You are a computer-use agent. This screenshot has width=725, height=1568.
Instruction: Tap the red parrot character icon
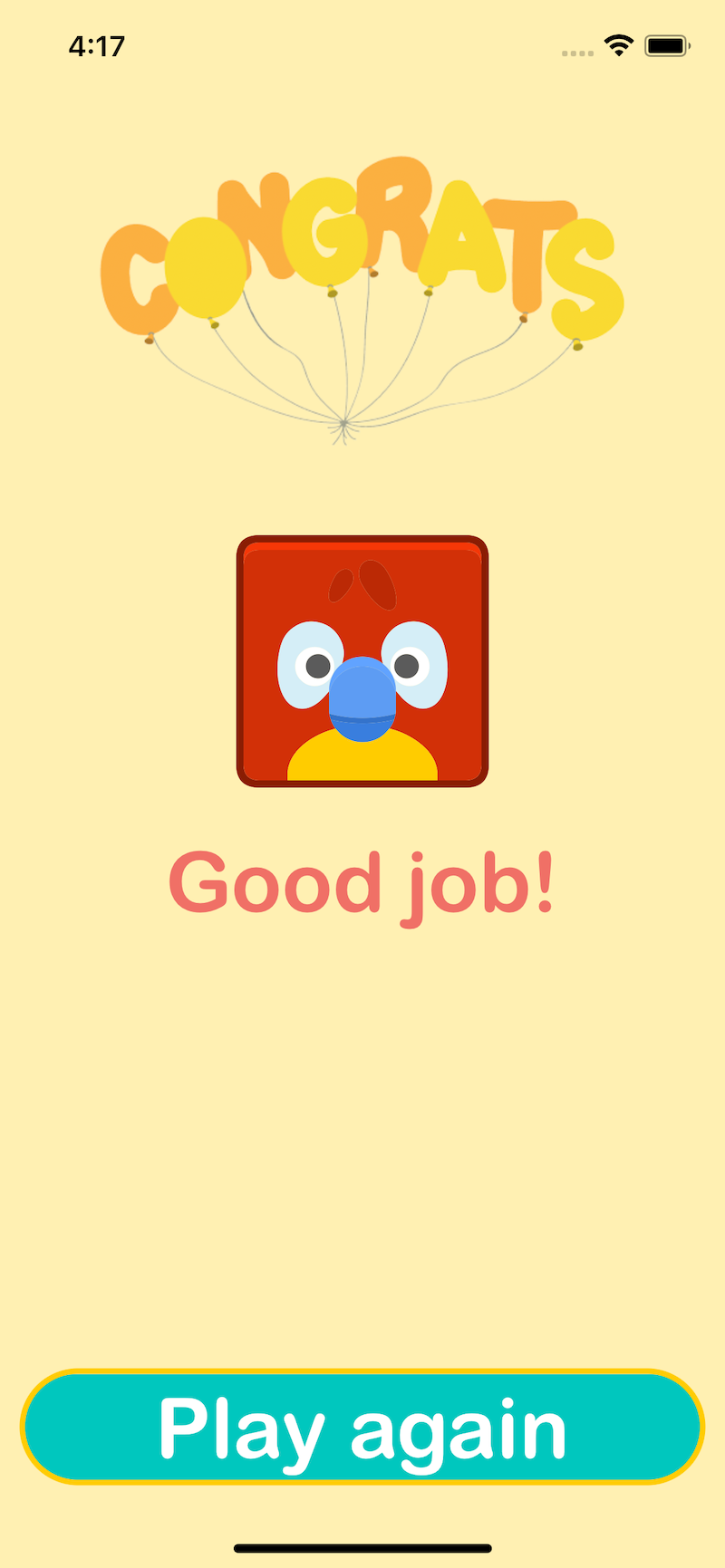(x=362, y=661)
